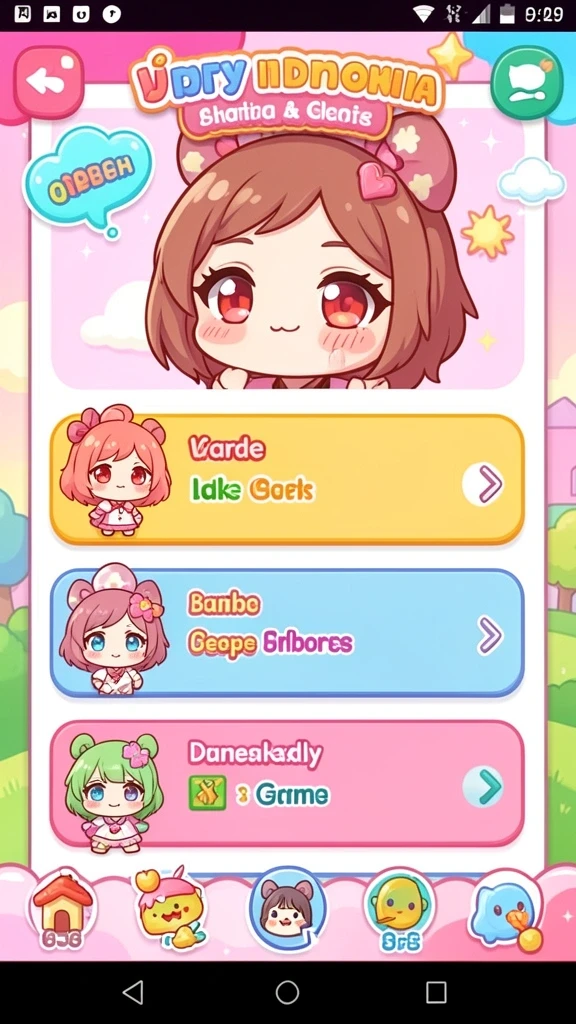Tap the arrow on the Varde card
The image size is (576, 1024).
(484, 484)
